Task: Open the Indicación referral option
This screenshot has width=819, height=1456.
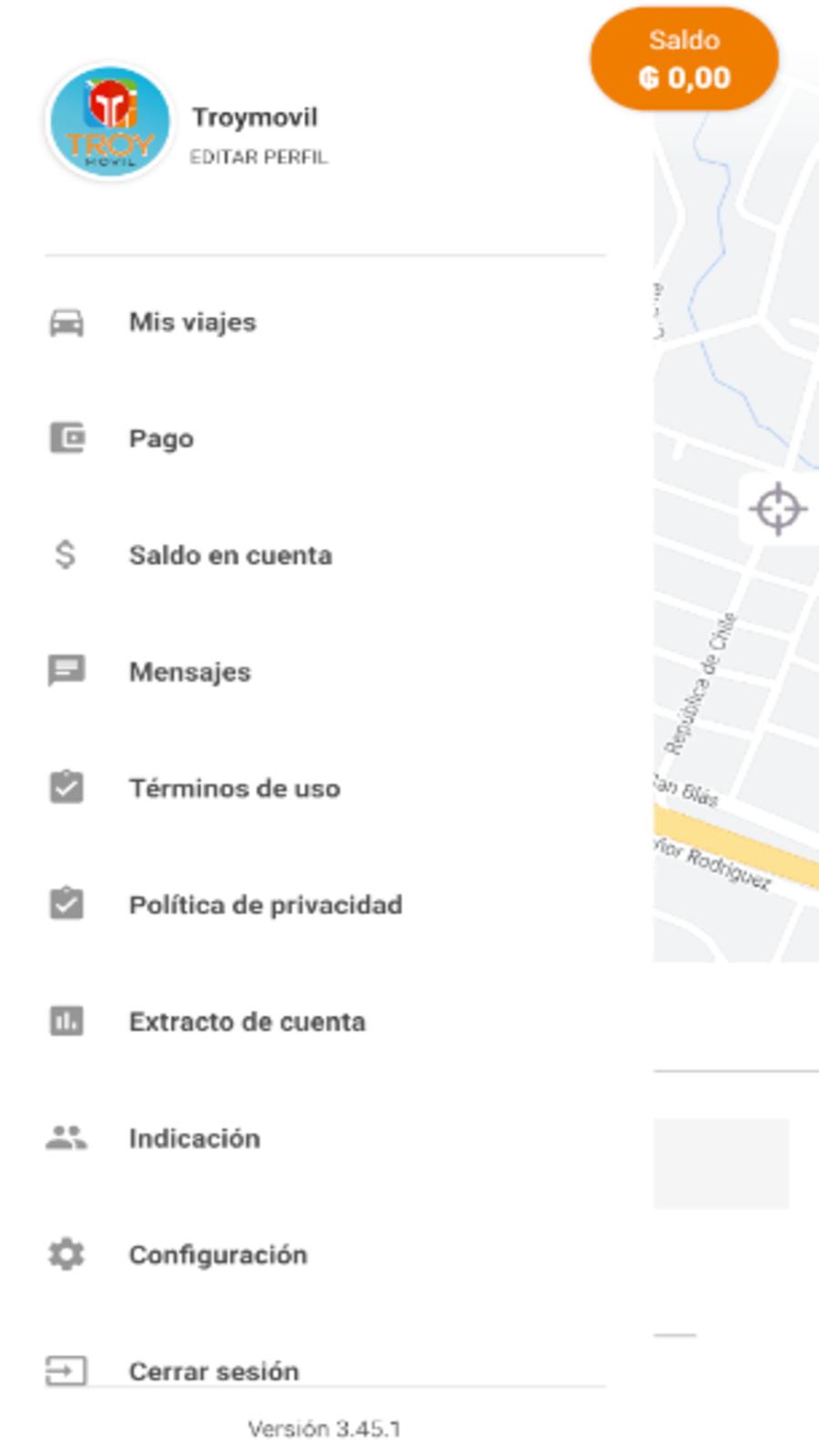Action: click(194, 1138)
